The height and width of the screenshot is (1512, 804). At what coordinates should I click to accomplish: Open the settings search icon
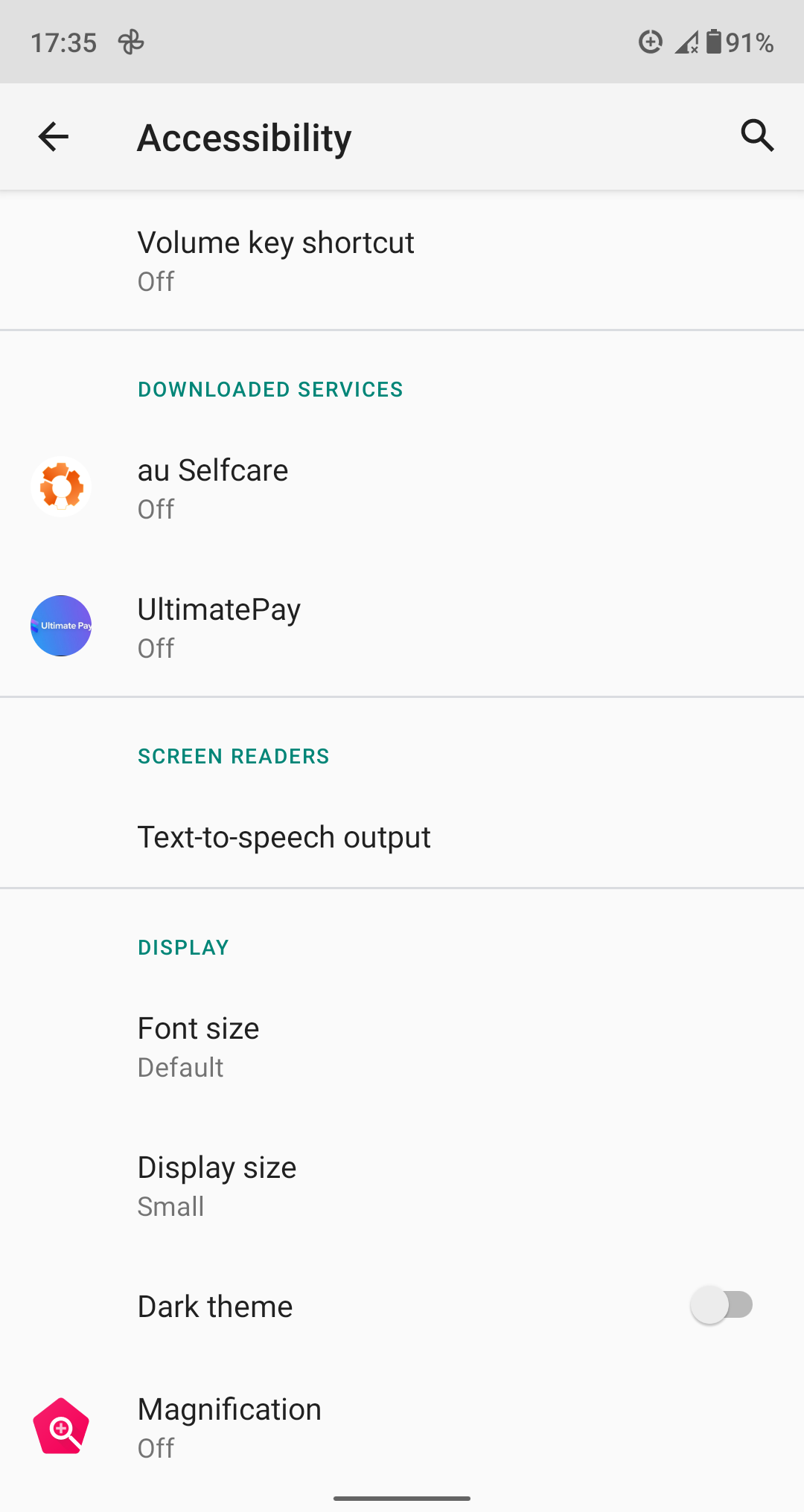(756, 136)
